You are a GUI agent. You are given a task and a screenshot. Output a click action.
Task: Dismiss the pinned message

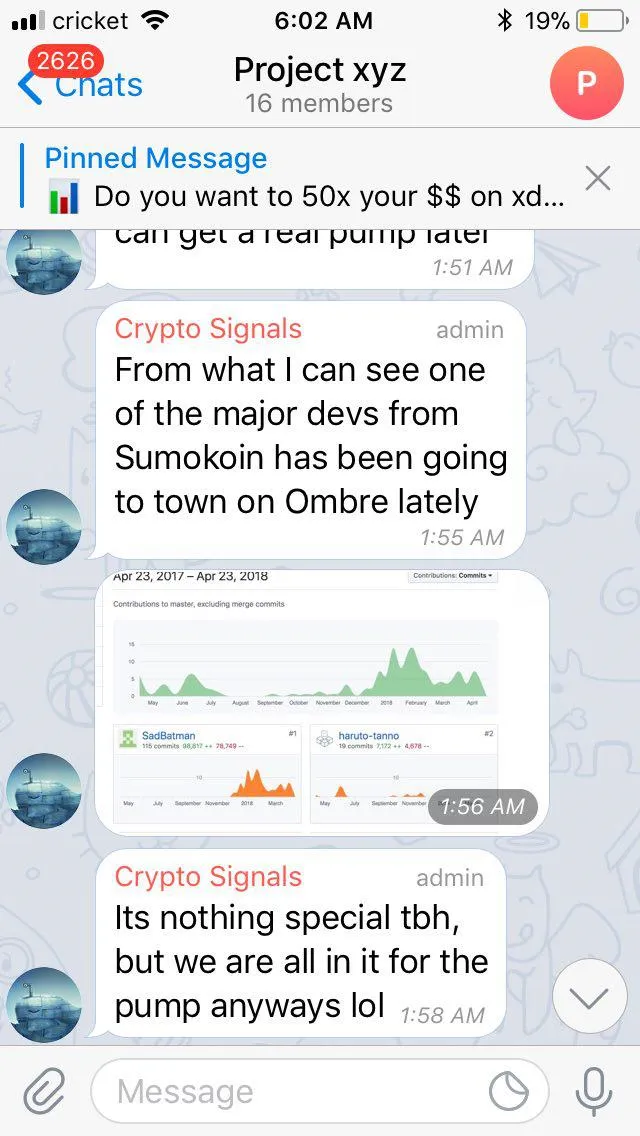coord(598,178)
